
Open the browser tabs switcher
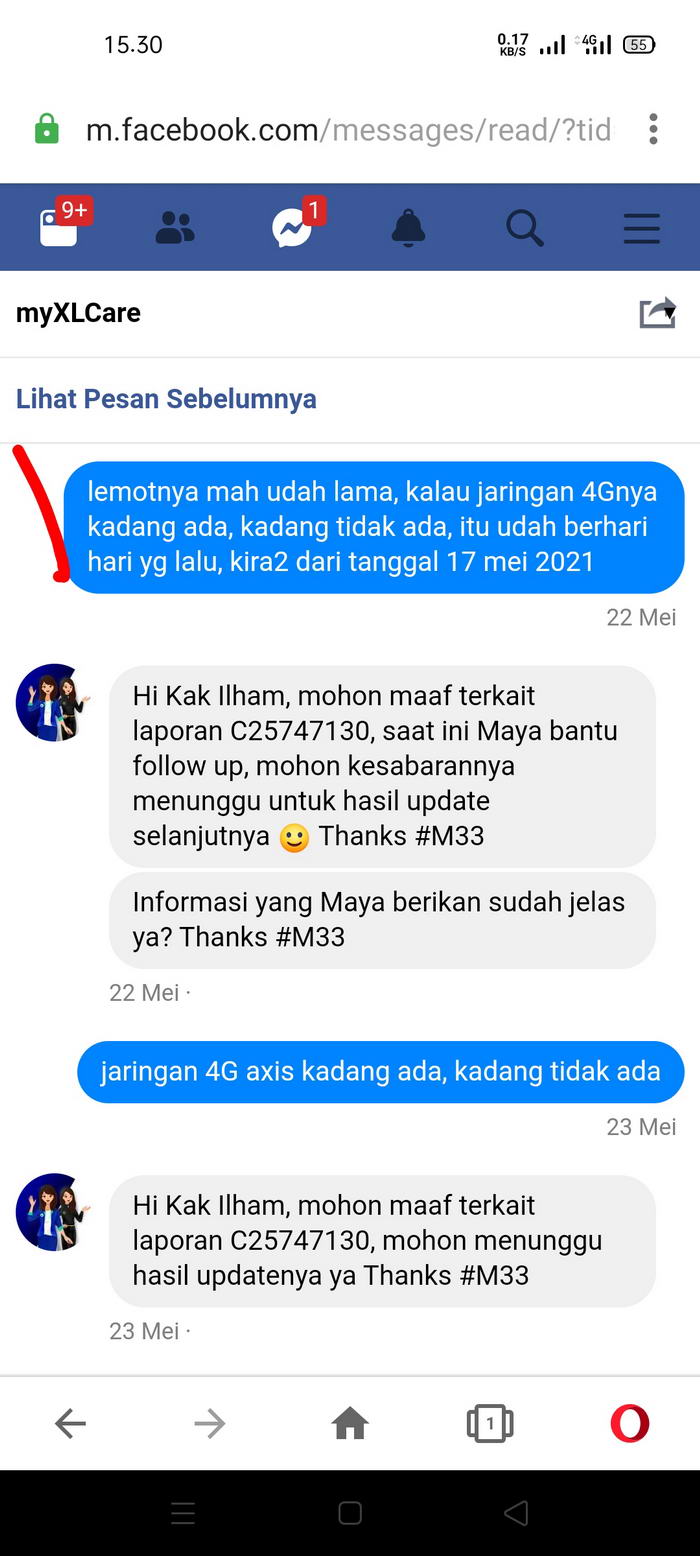pyautogui.click(x=490, y=1423)
